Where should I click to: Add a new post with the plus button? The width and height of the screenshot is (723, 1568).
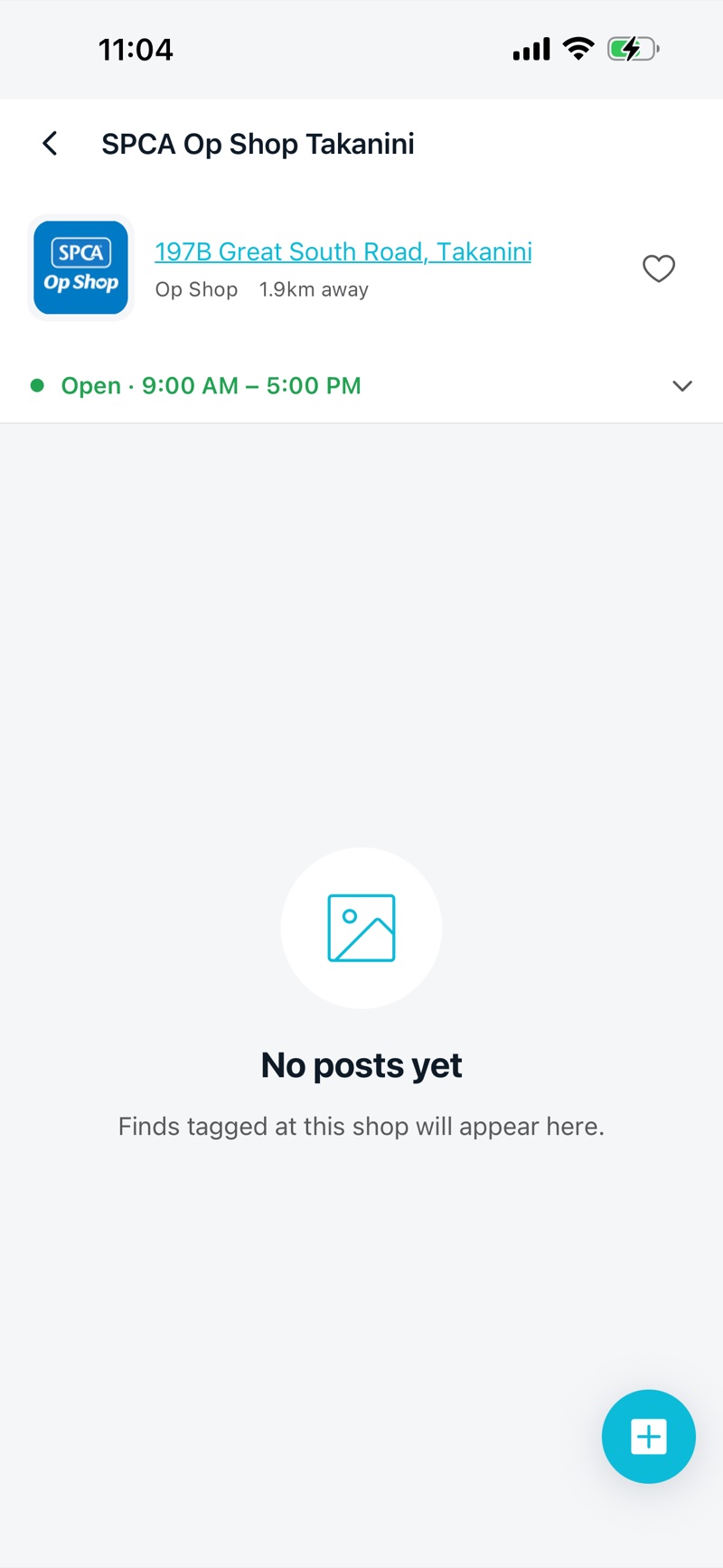[649, 1436]
